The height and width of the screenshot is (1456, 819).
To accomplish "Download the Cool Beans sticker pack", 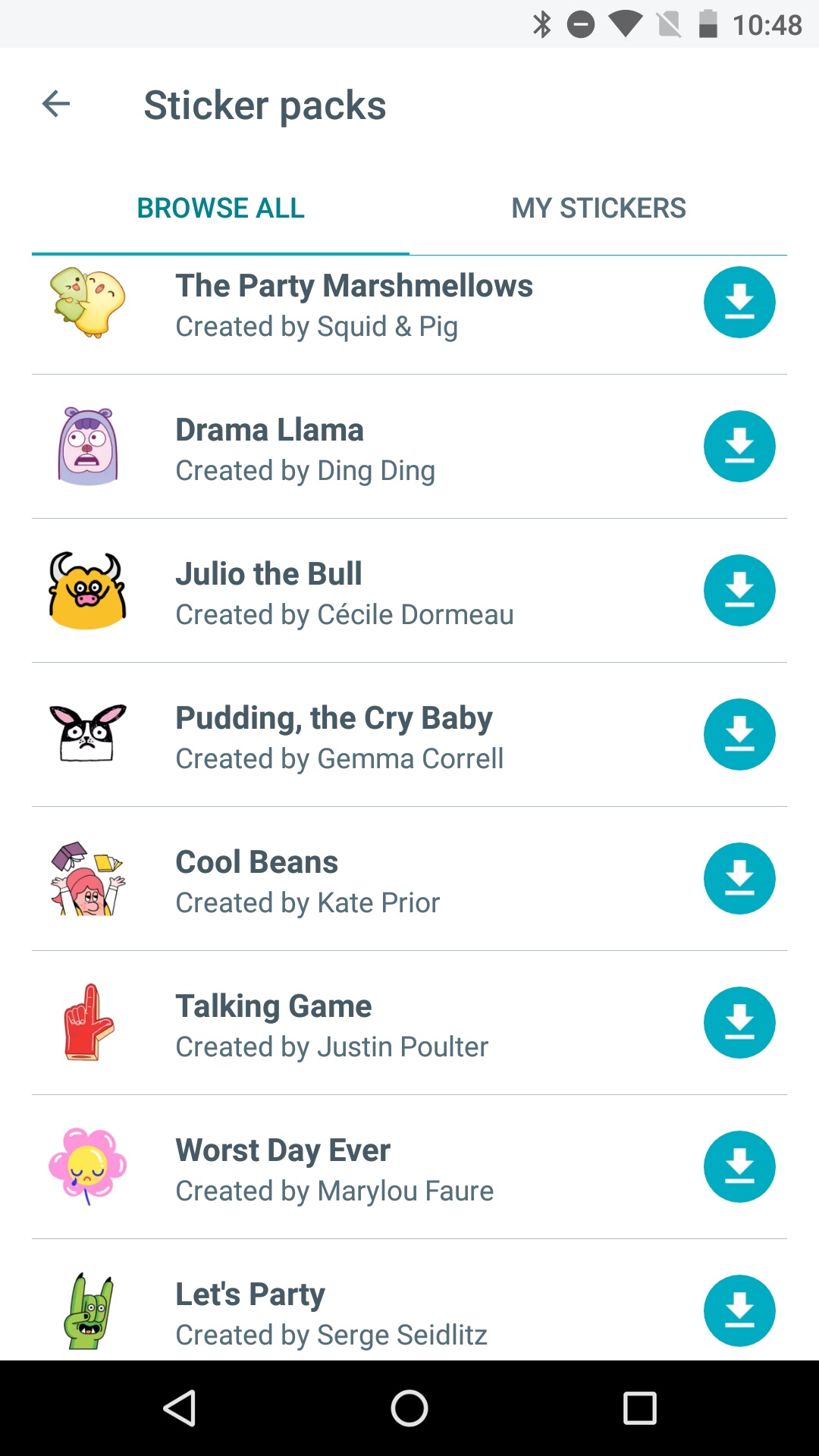I will tap(739, 879).
